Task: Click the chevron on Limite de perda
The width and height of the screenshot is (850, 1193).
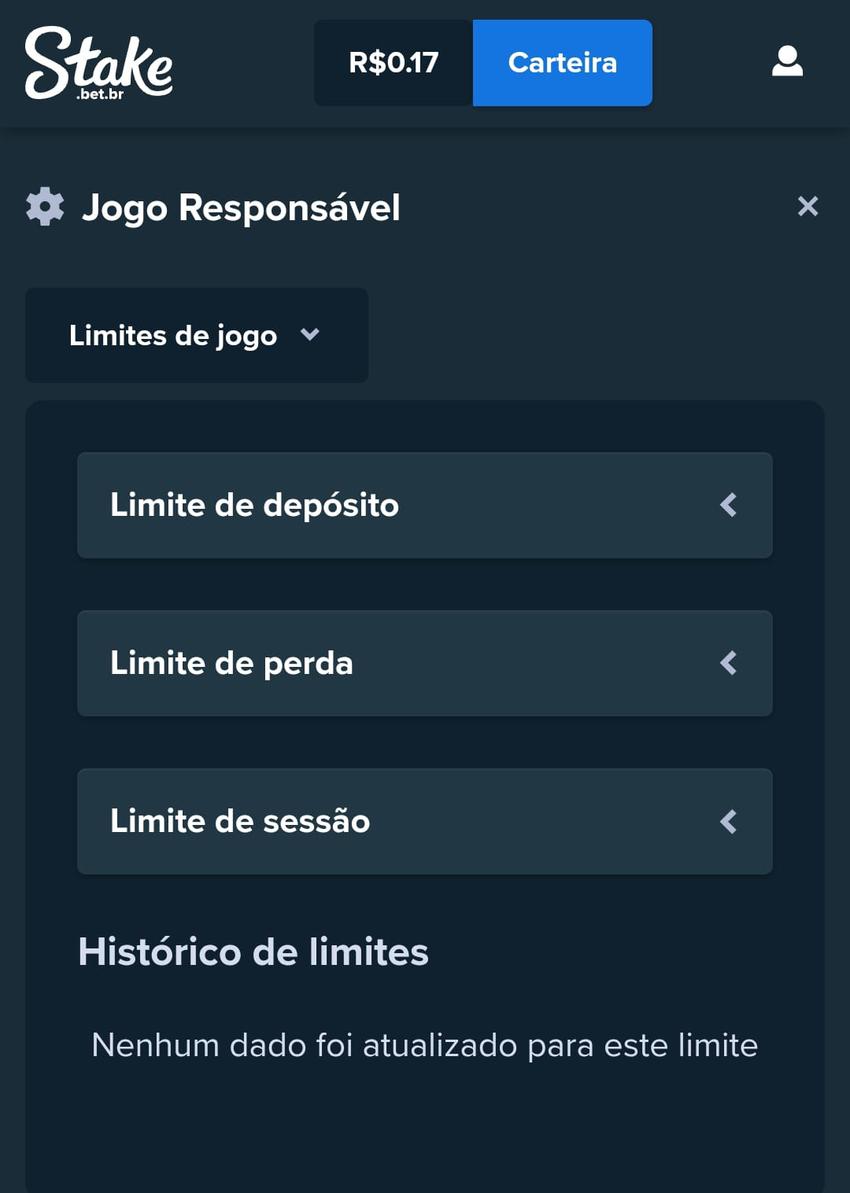Action: pyautogui.click(x=729, y=663)
